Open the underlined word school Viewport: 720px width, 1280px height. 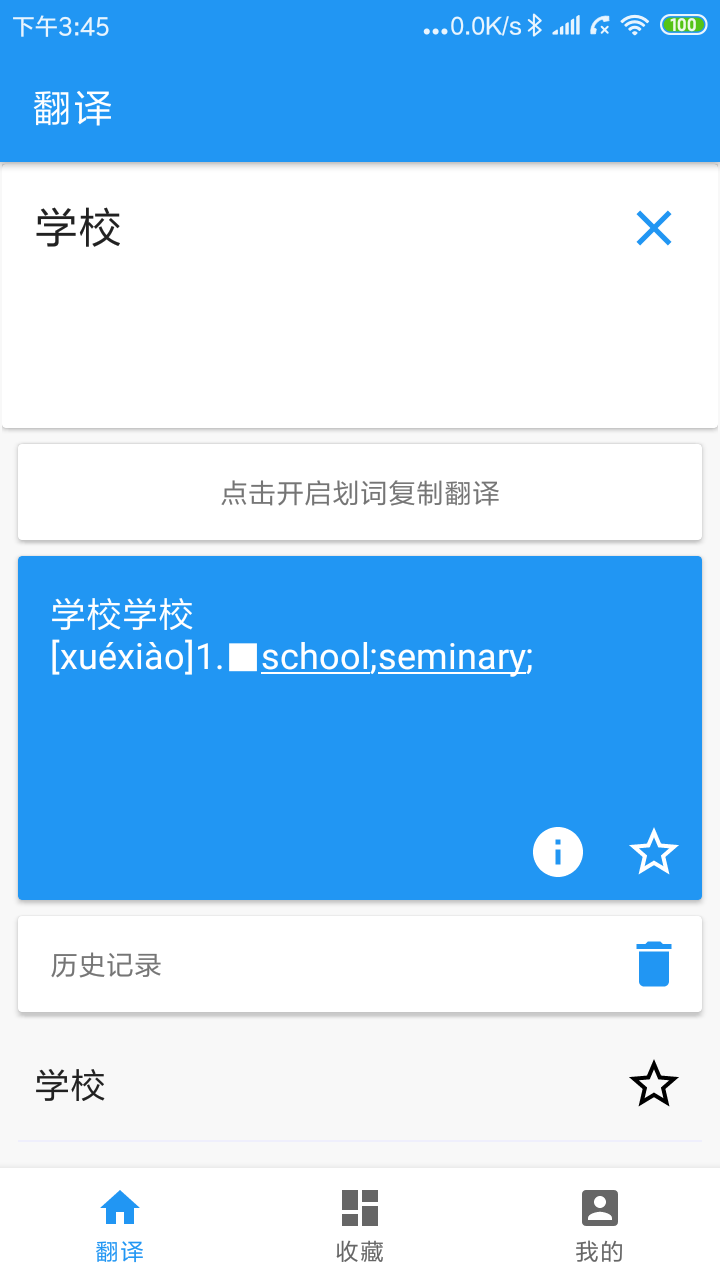click(x=315, y=657)
